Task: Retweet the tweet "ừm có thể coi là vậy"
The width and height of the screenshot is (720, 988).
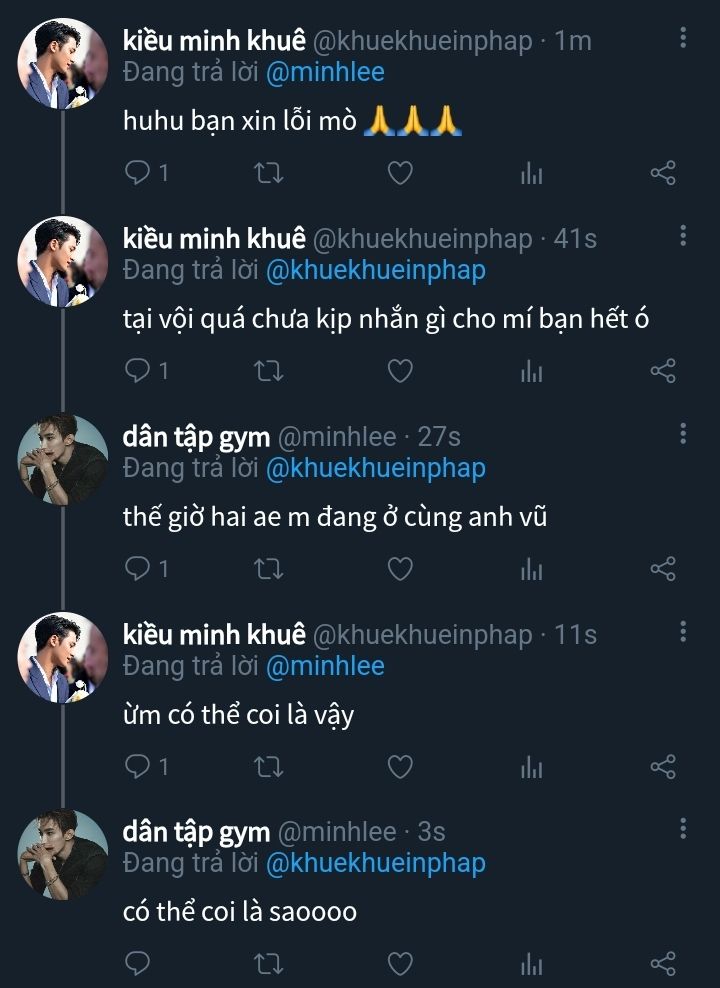Action: pos(269,767)
